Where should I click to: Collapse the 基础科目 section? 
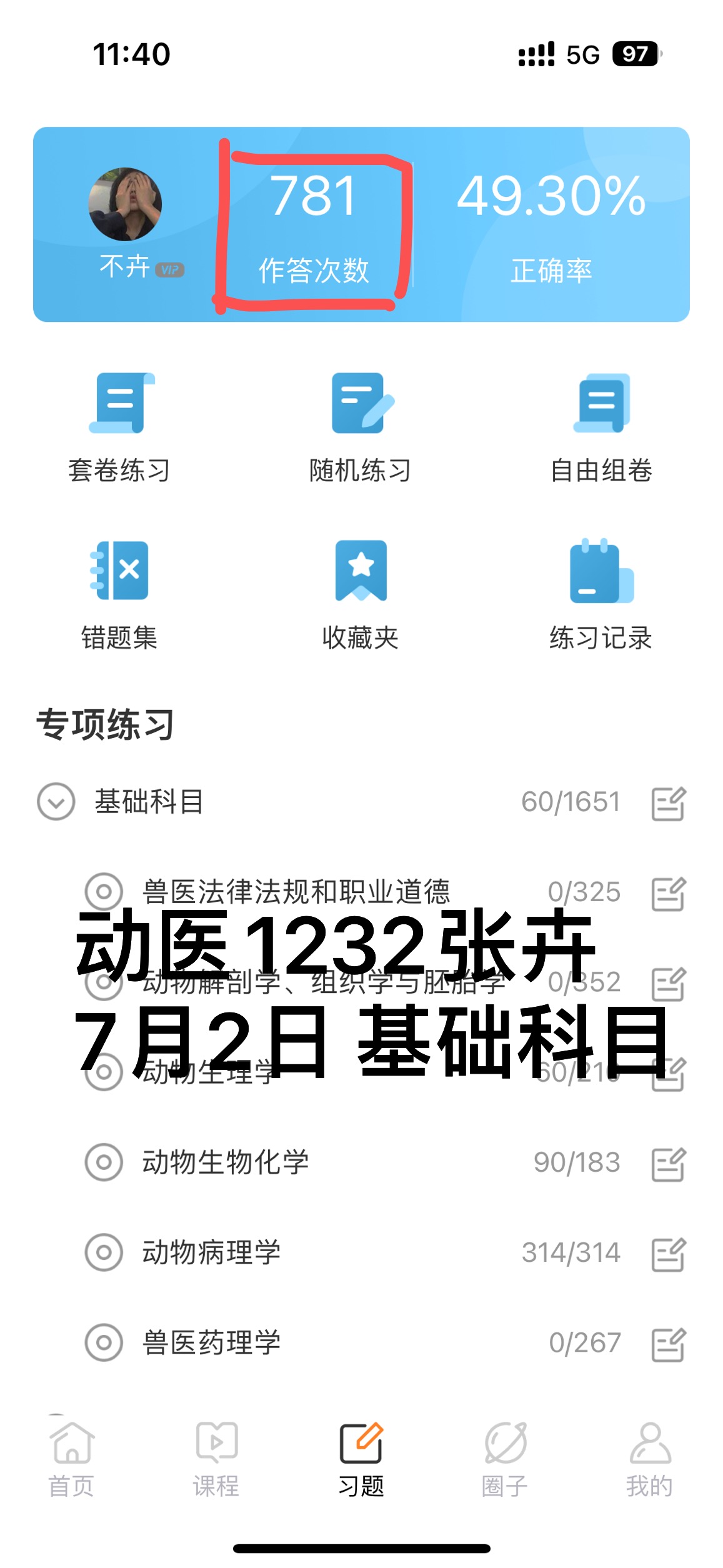click(56, 802)
